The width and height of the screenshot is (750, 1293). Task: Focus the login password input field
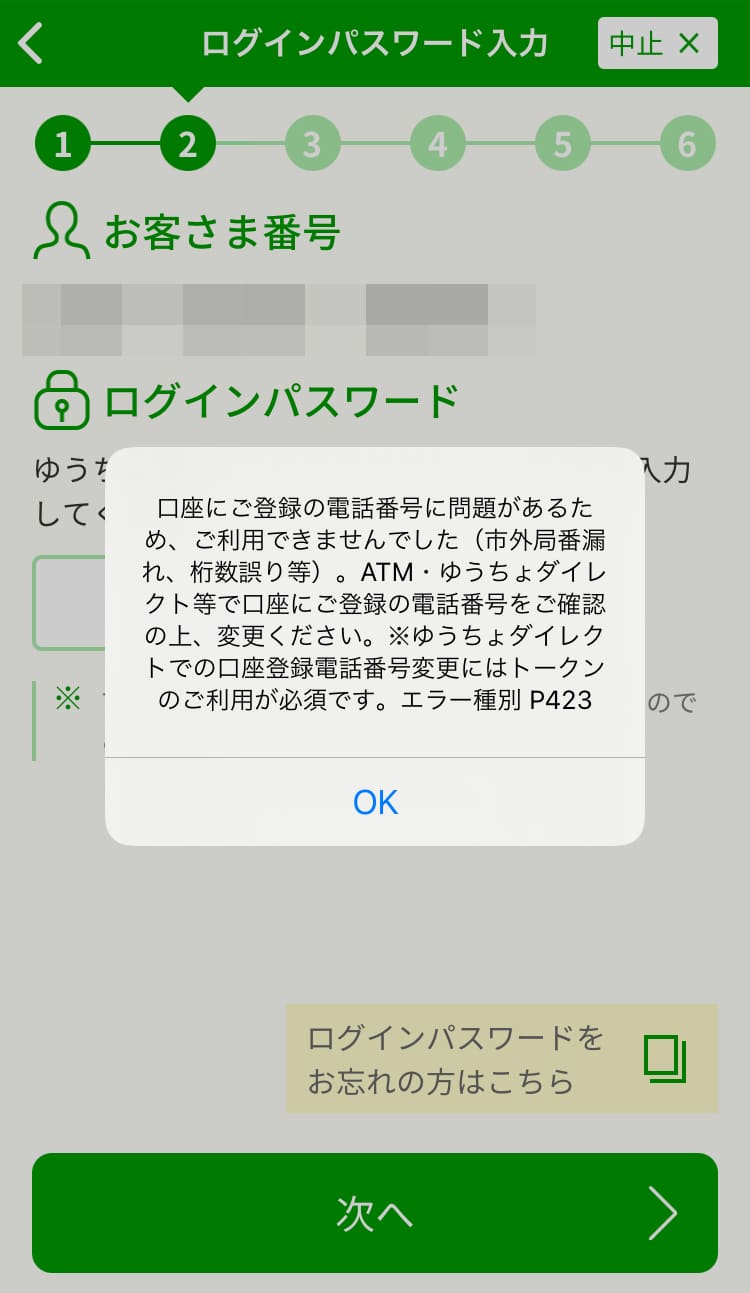pos(70,603)
